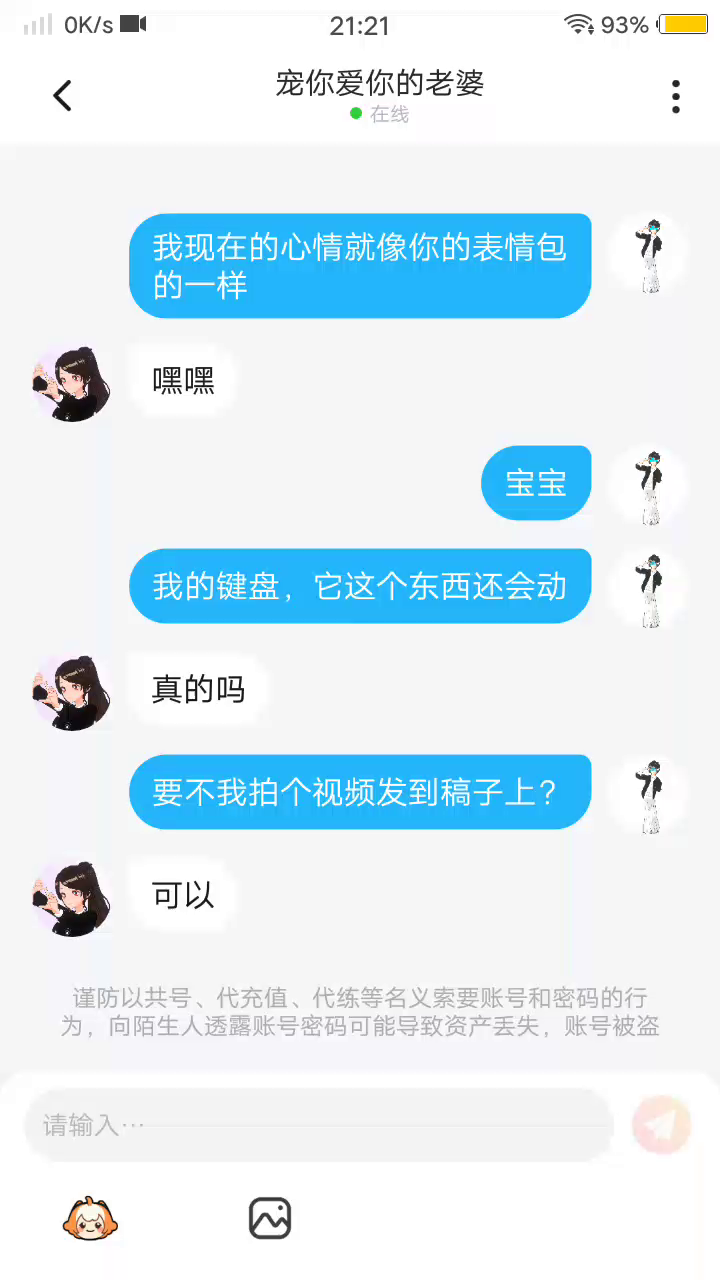
Task: Go back from the chat
Action: tap(62, 96)
